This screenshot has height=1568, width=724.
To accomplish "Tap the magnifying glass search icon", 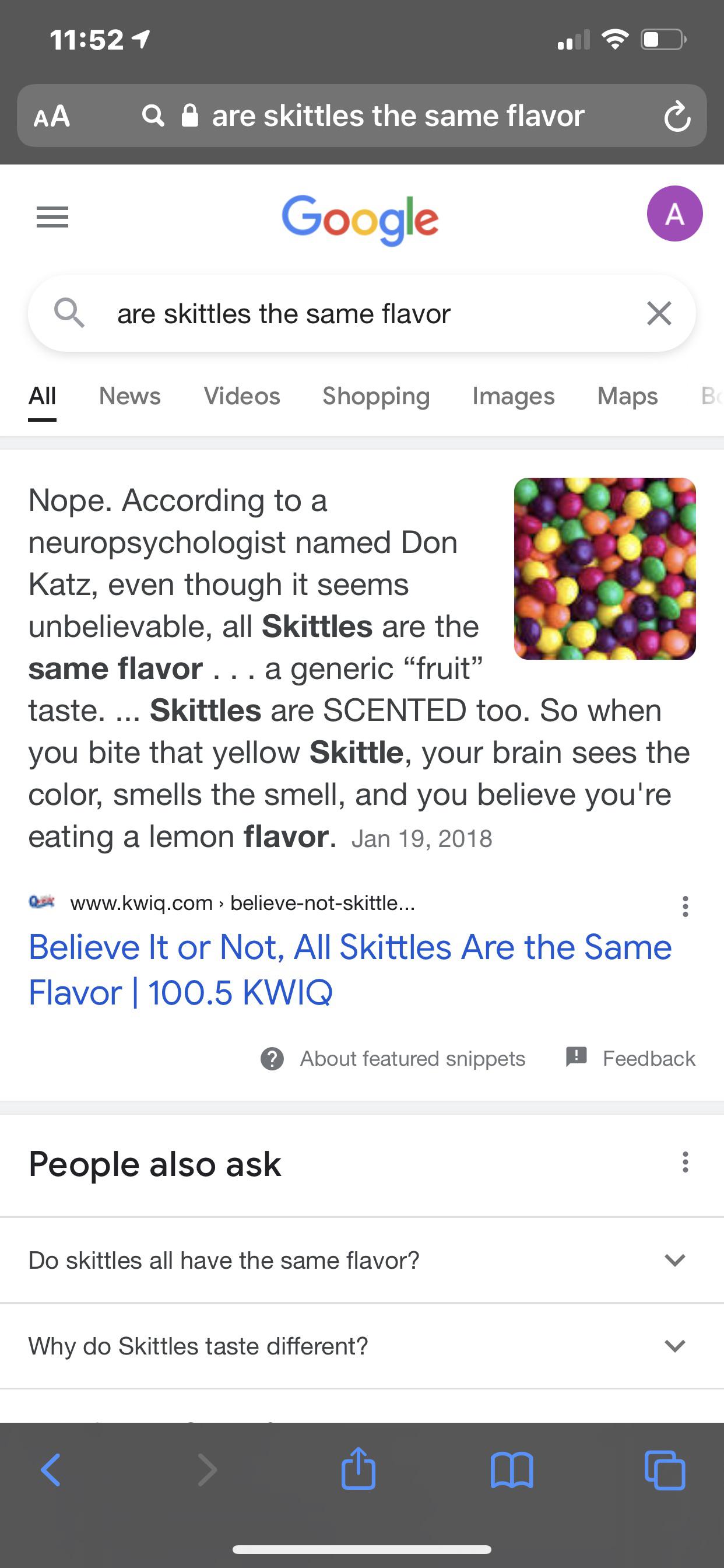I will pyautogui.click(x=69, y=313).
